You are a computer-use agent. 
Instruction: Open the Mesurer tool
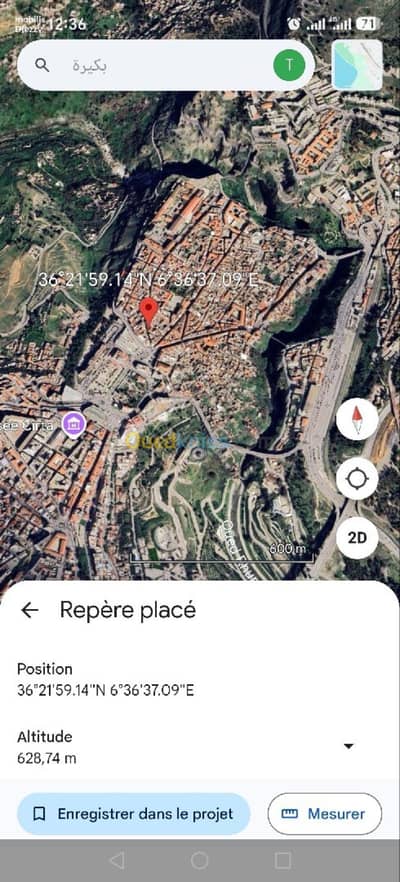click(325, 813)
